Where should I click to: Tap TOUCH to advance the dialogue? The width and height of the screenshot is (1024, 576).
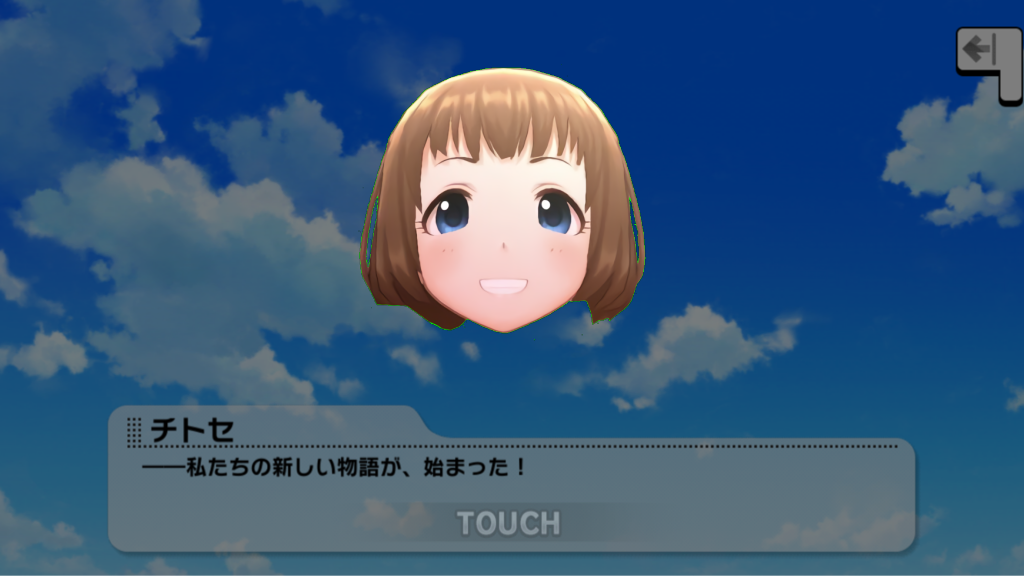509,524
